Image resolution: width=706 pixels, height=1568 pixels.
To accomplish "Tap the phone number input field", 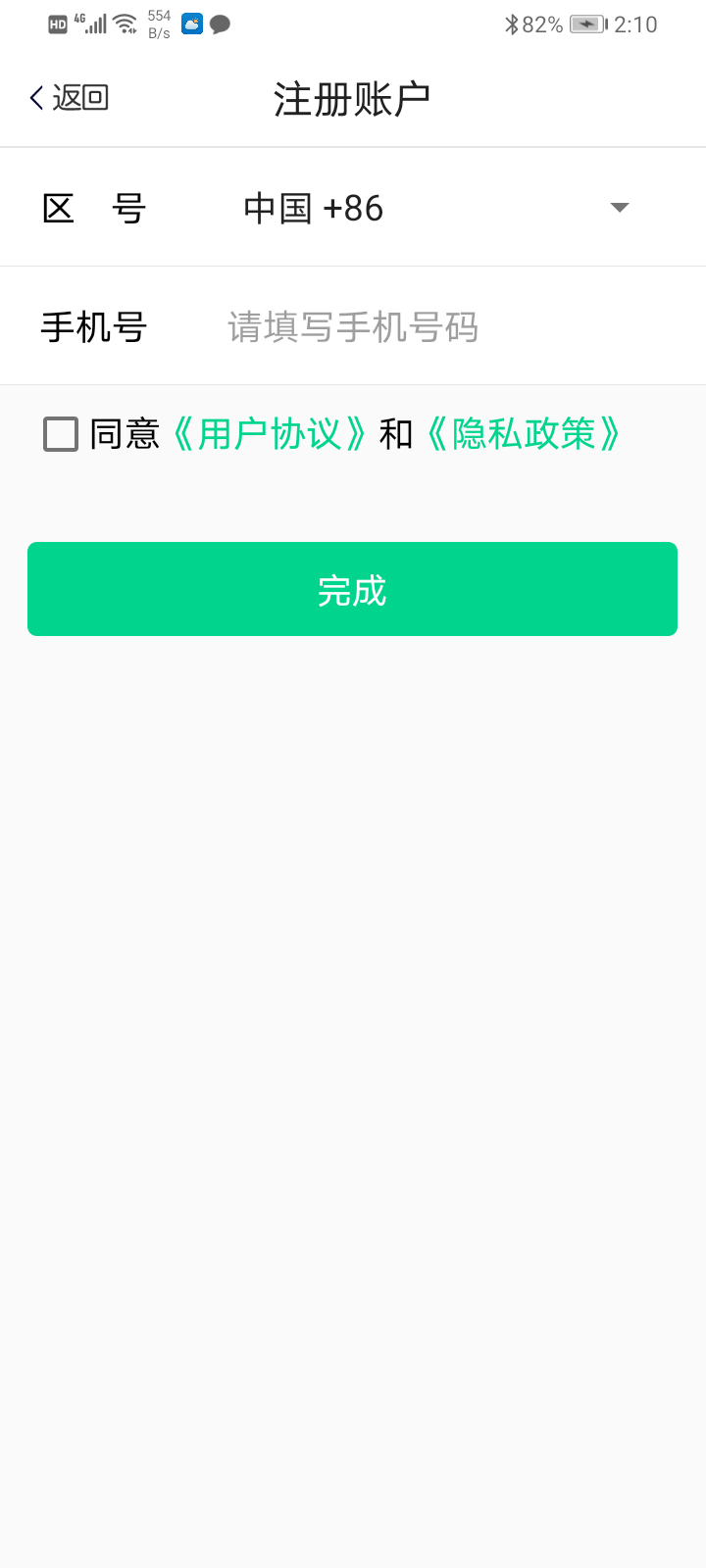I will pyautogui.click(x=441, y=327).
